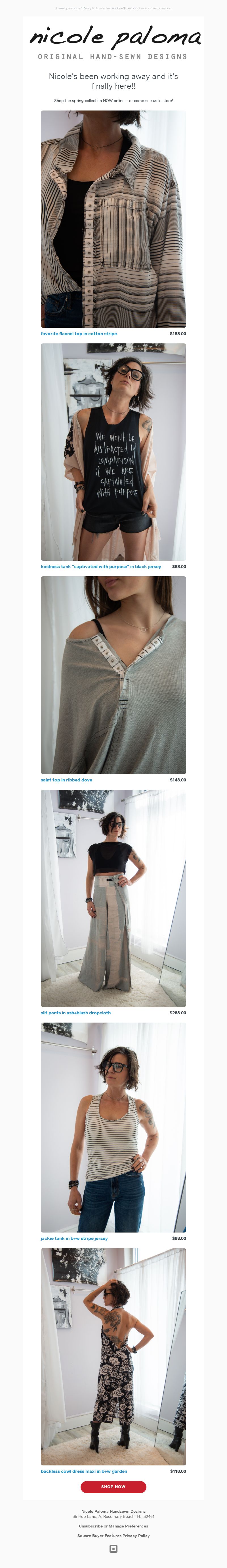Open Manage Preferences link

pos(128,1526)
